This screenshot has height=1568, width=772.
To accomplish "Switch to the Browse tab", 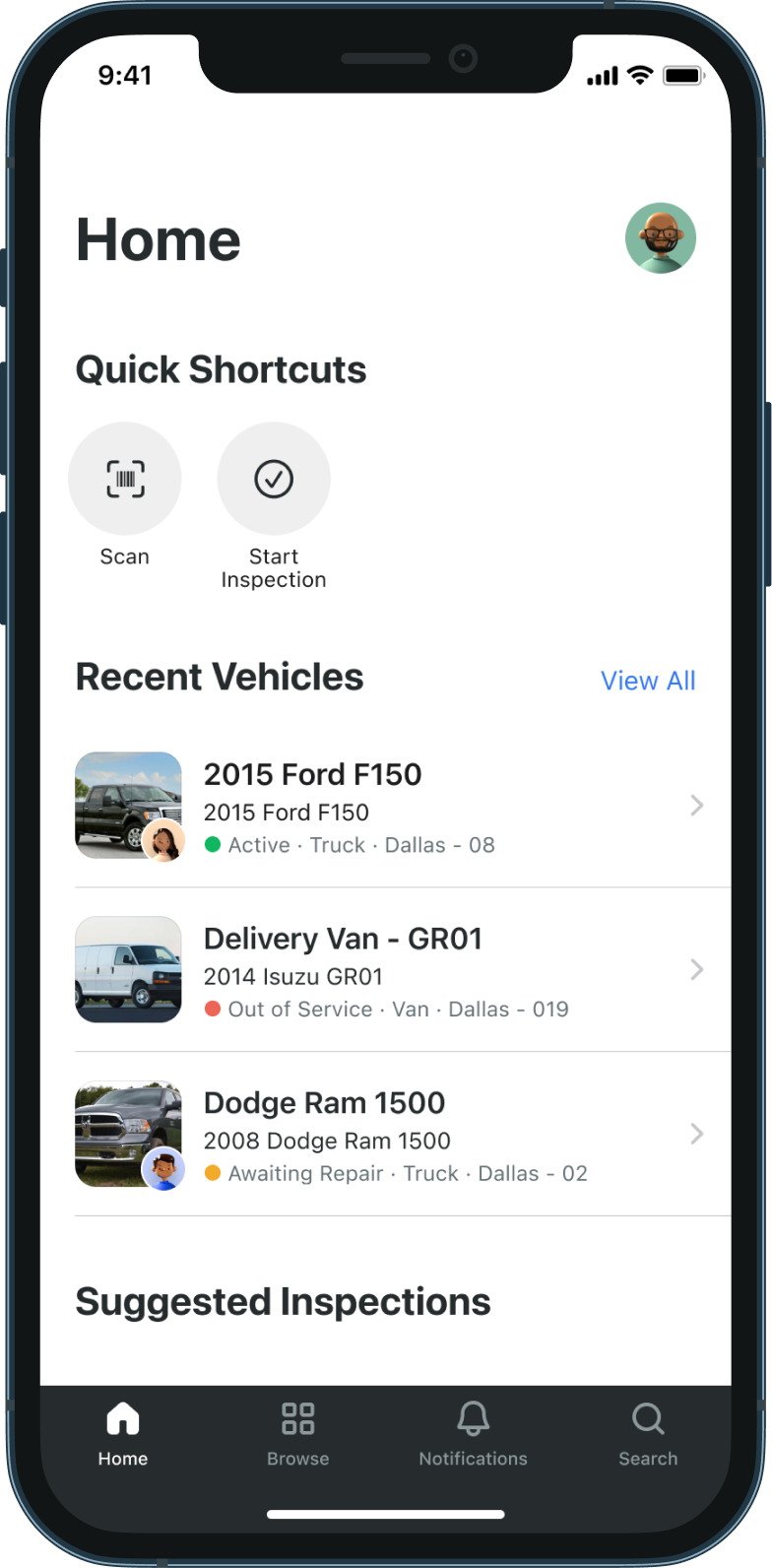I will (x=297, y=1434).
